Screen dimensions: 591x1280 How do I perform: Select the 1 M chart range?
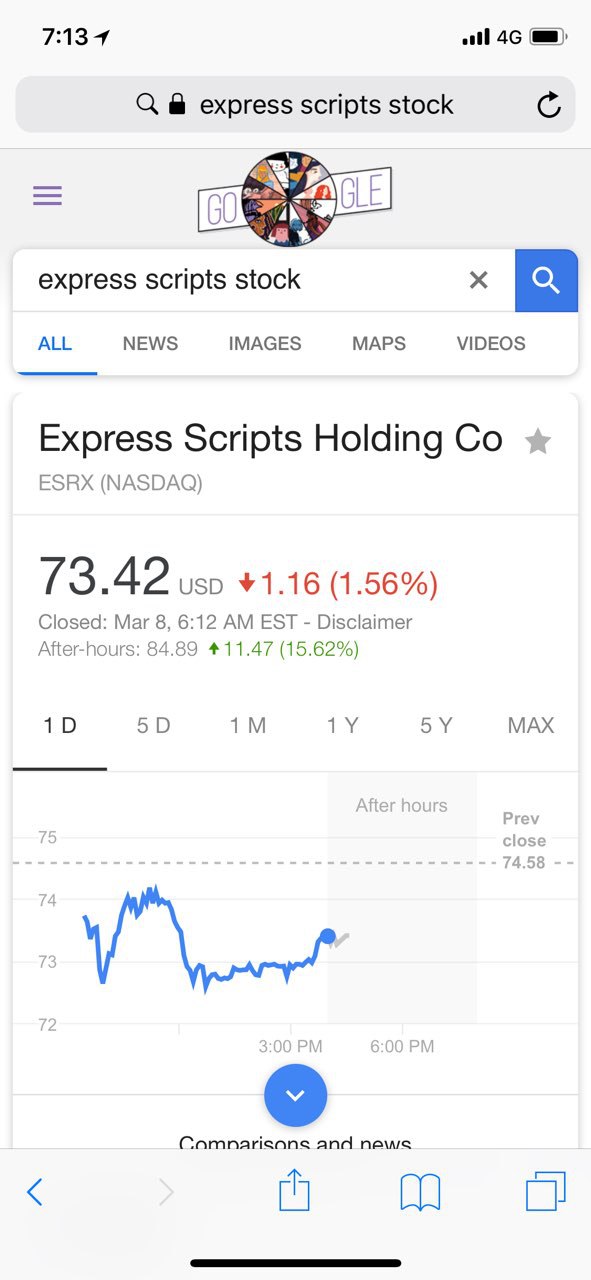247,726
